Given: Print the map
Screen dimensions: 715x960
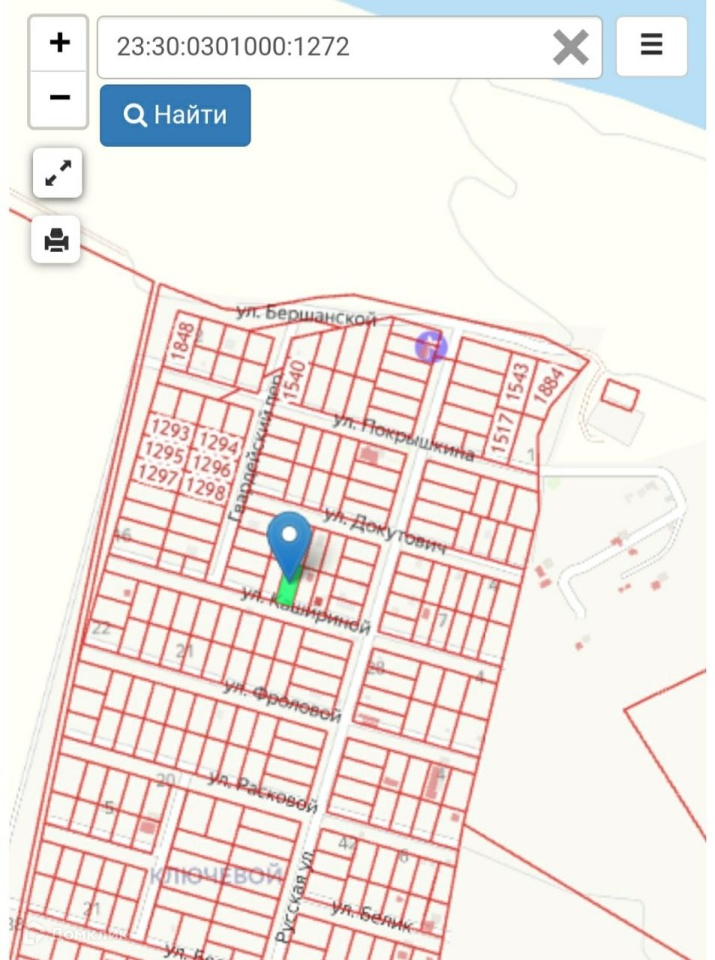Looking at the screenshot, I should tap(57, 240).
